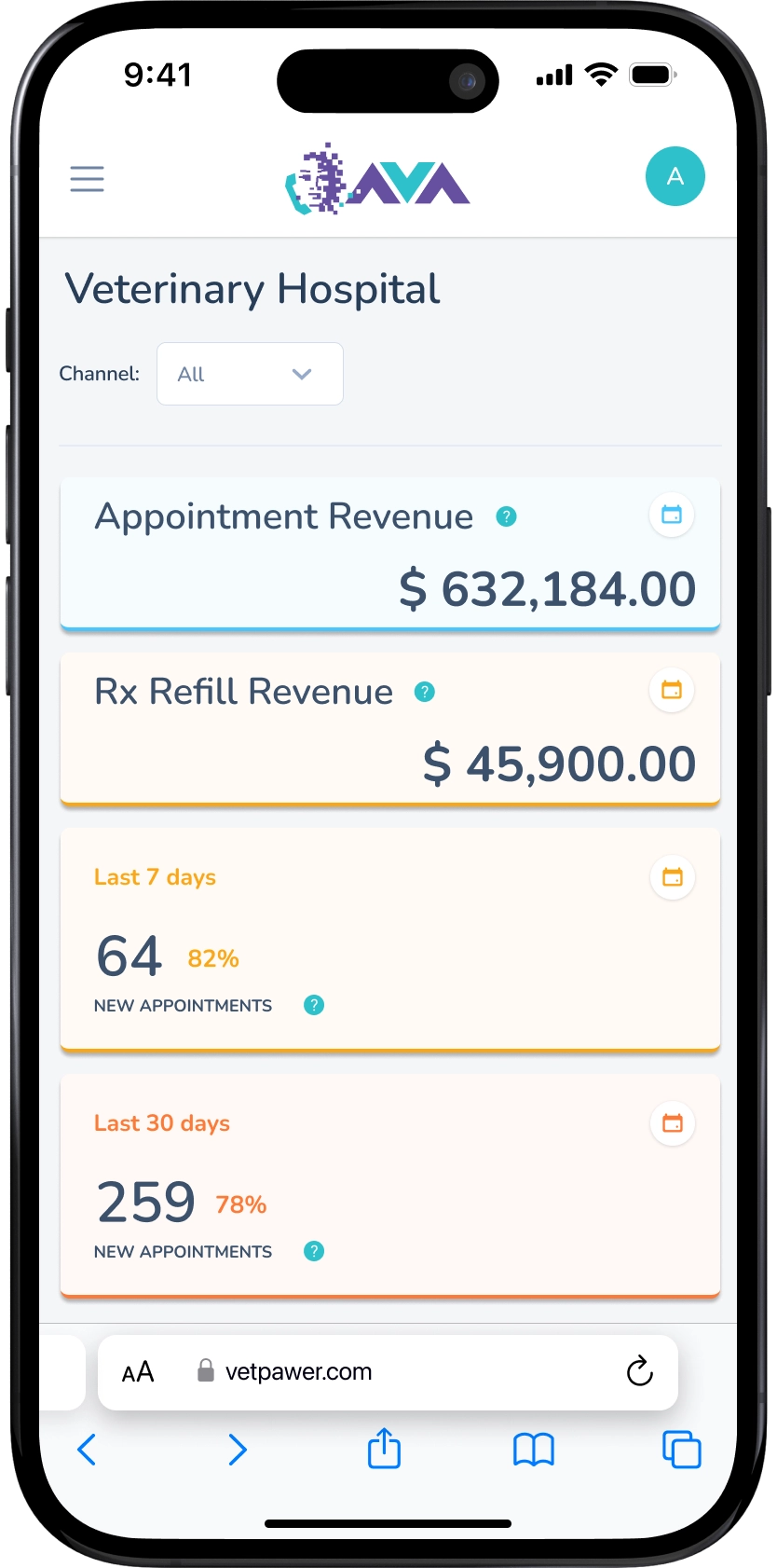777x1568 pixels.
Task: Open the AA reader options in address bar
Action: 138,1372
